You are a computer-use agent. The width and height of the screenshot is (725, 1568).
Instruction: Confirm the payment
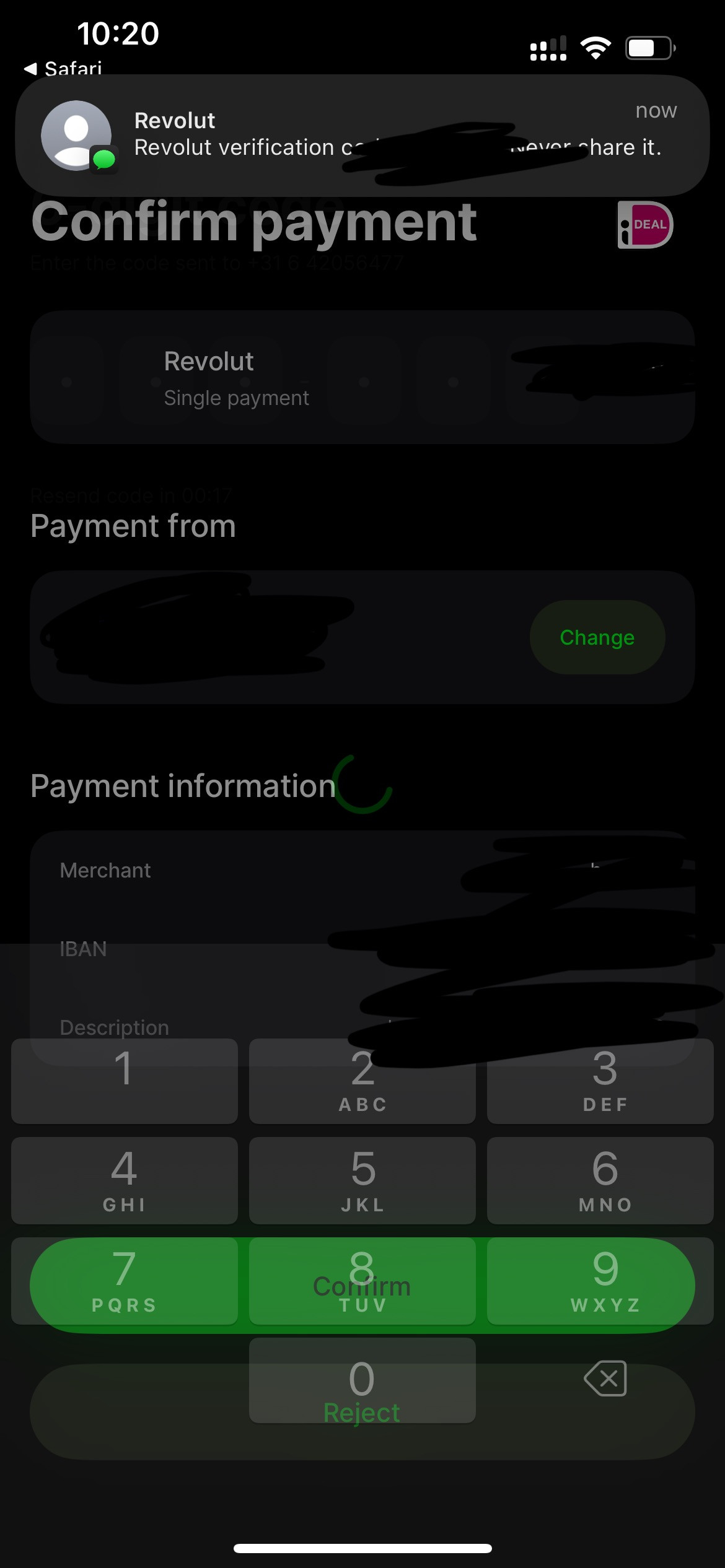coord(362,1285)
